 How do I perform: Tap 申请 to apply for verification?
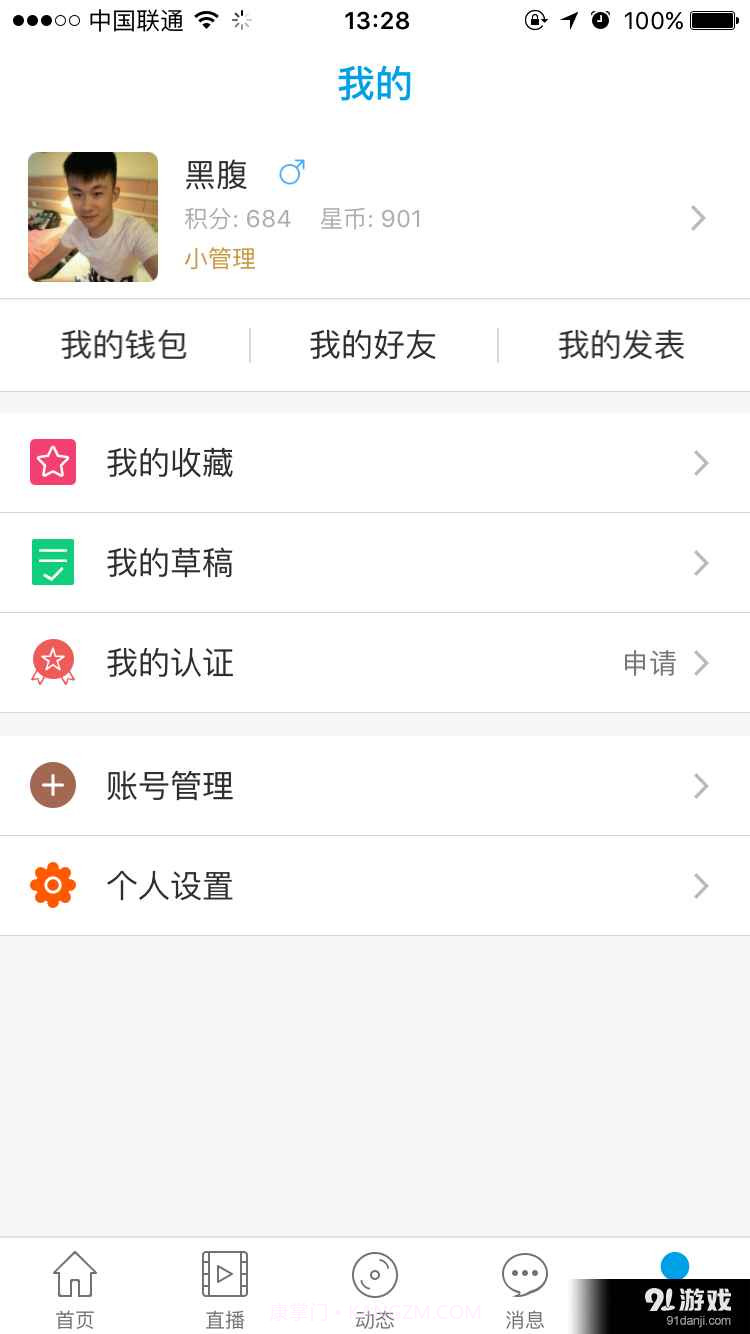pyautogui.click(x=648, y=663)
